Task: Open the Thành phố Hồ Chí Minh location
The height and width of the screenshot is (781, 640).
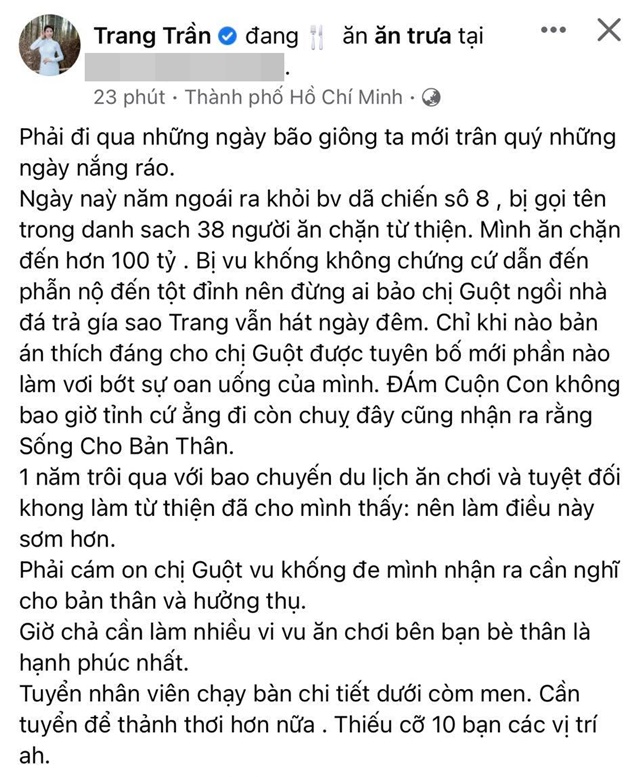Action: coord(294,98)
